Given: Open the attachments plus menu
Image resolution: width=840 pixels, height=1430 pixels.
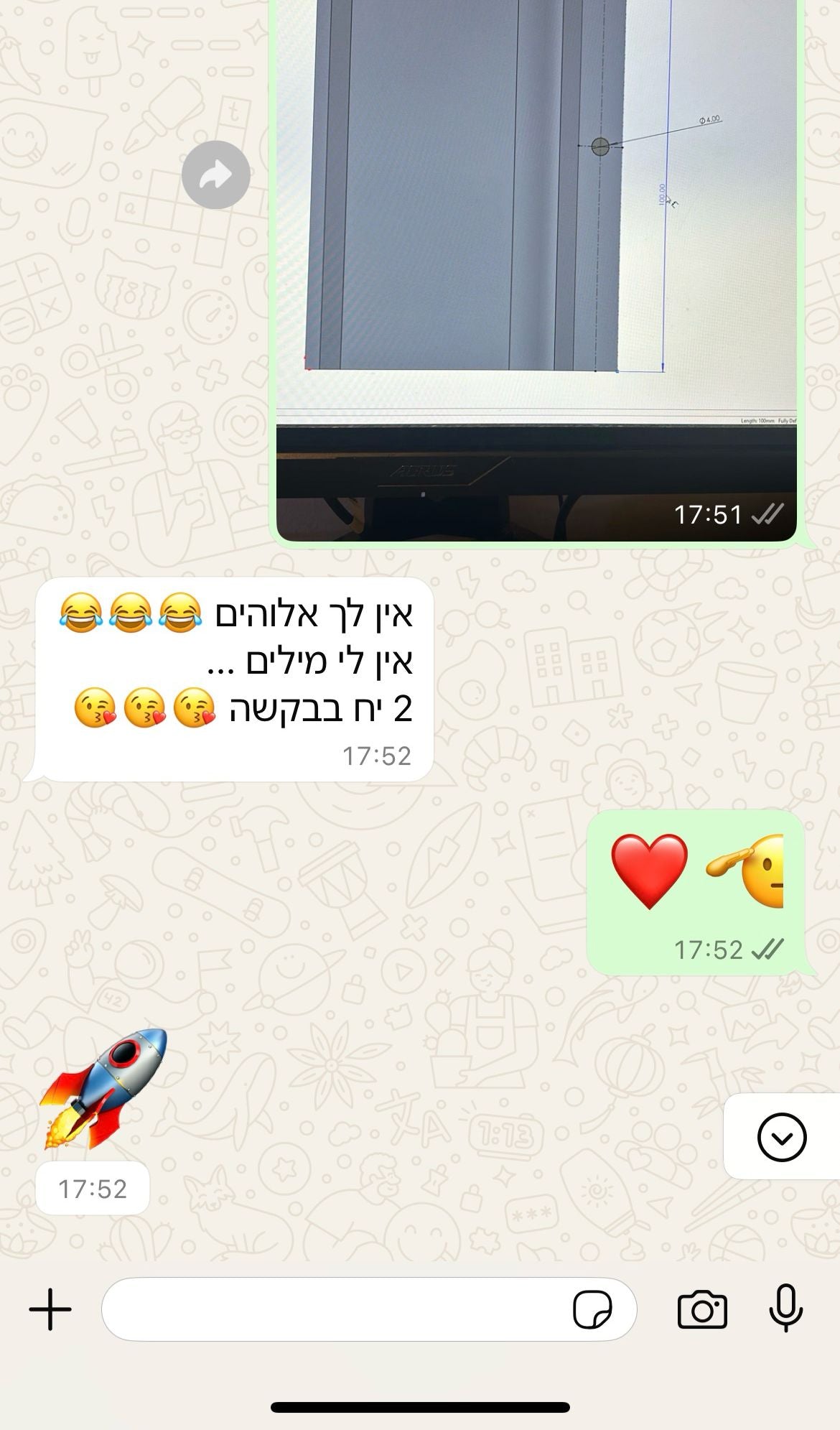Looking at the screenshot, I should [50, 1309].
